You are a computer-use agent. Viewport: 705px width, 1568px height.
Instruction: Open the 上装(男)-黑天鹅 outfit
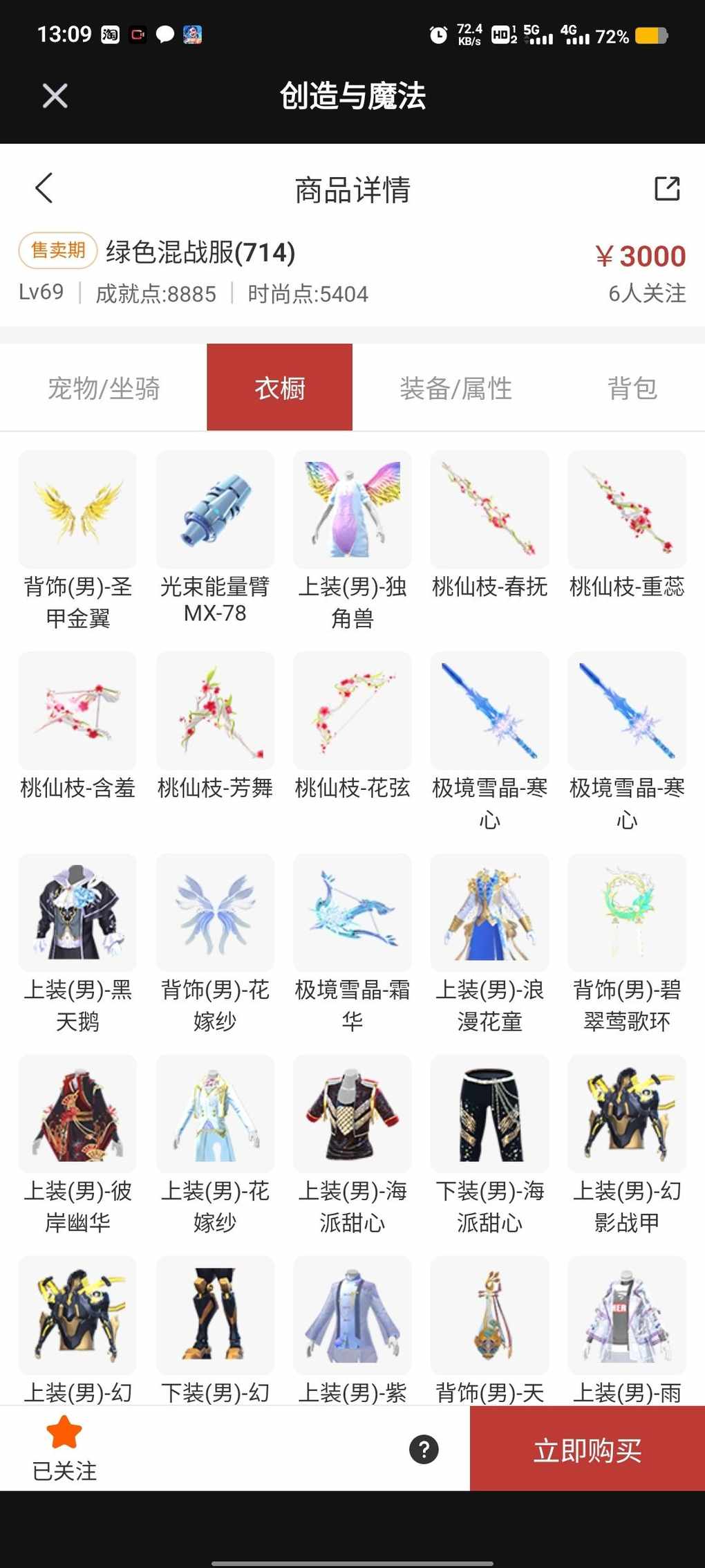77,913
